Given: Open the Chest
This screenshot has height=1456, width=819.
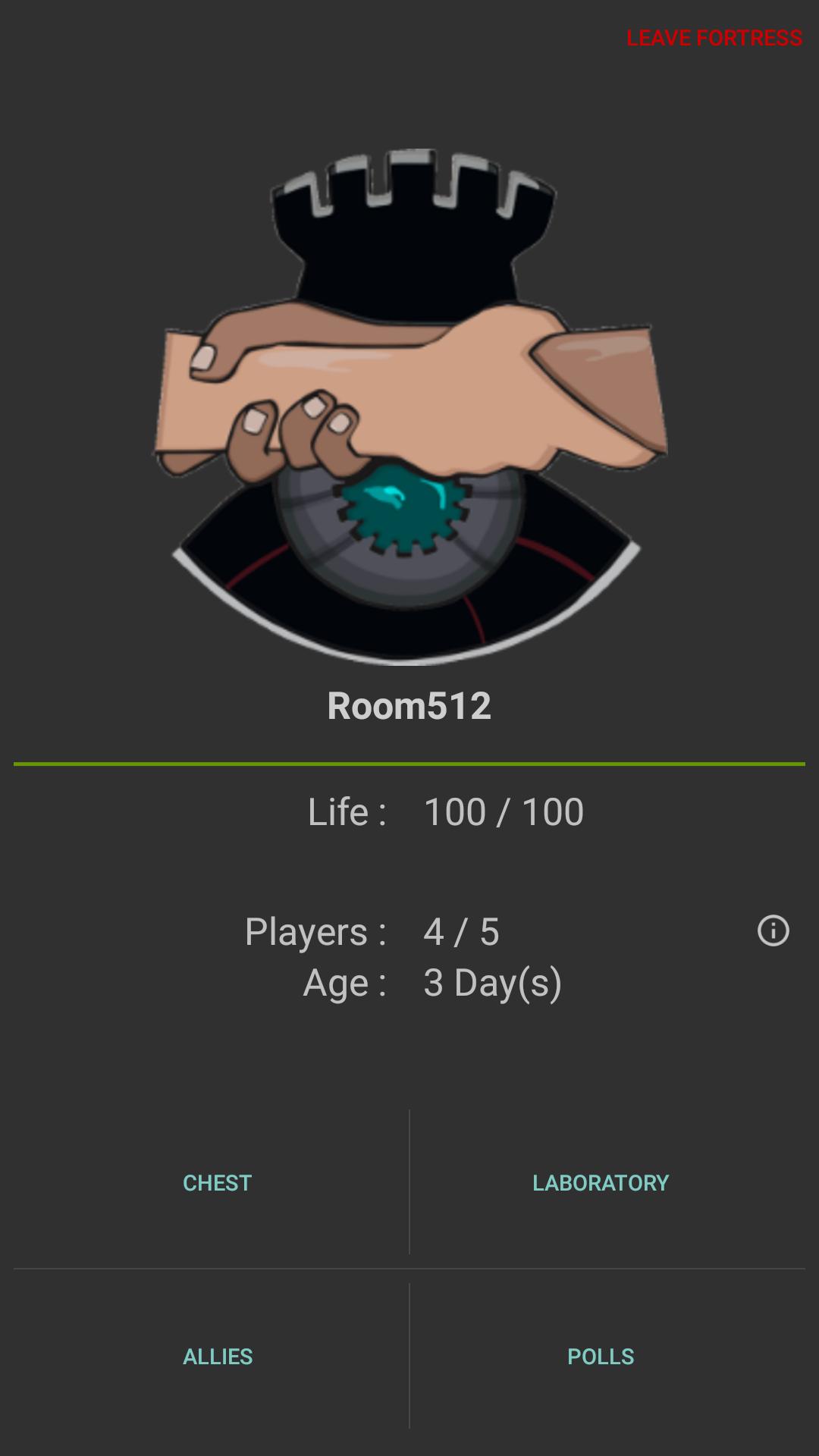Looking at the screenshot, I should point(217,1183).
